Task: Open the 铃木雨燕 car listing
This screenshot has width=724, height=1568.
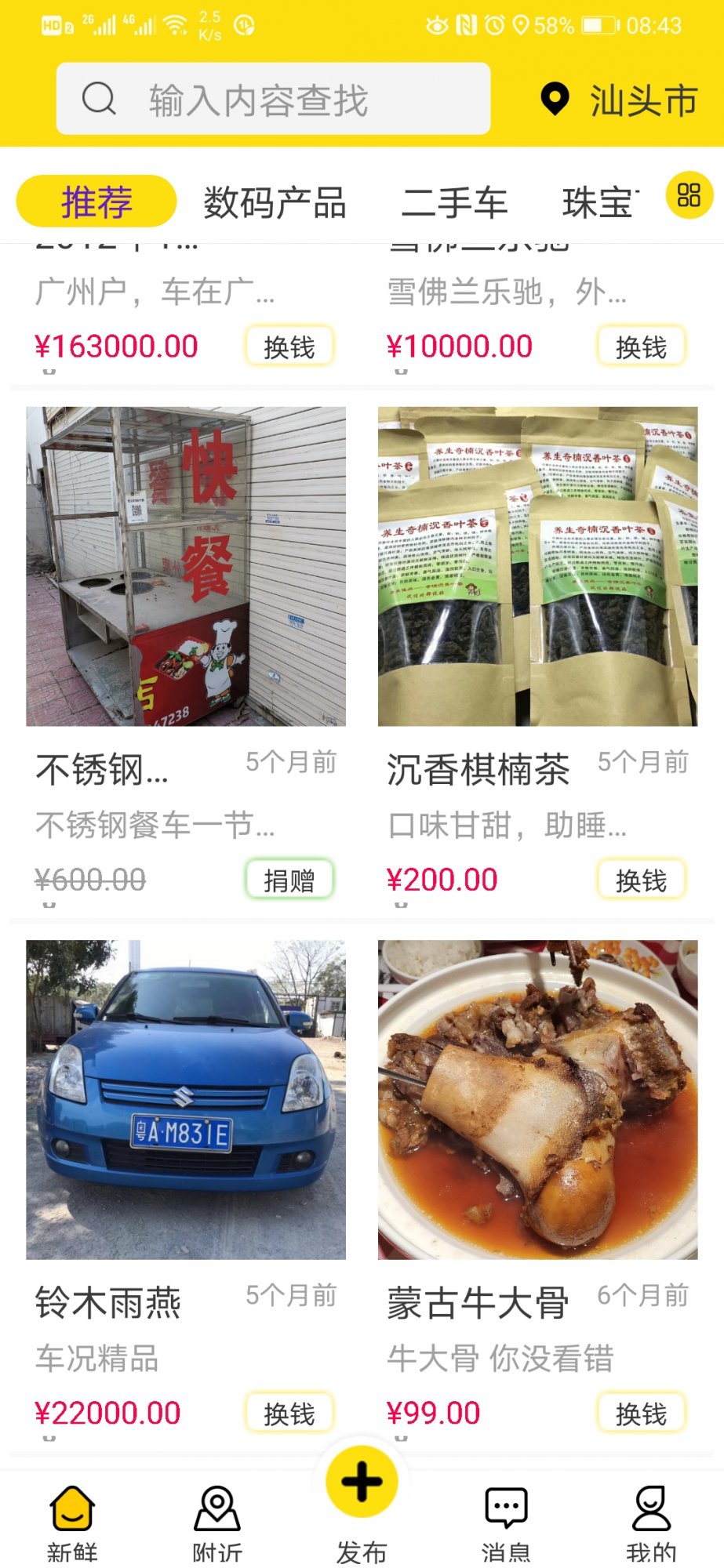Action: (186, 1100)
